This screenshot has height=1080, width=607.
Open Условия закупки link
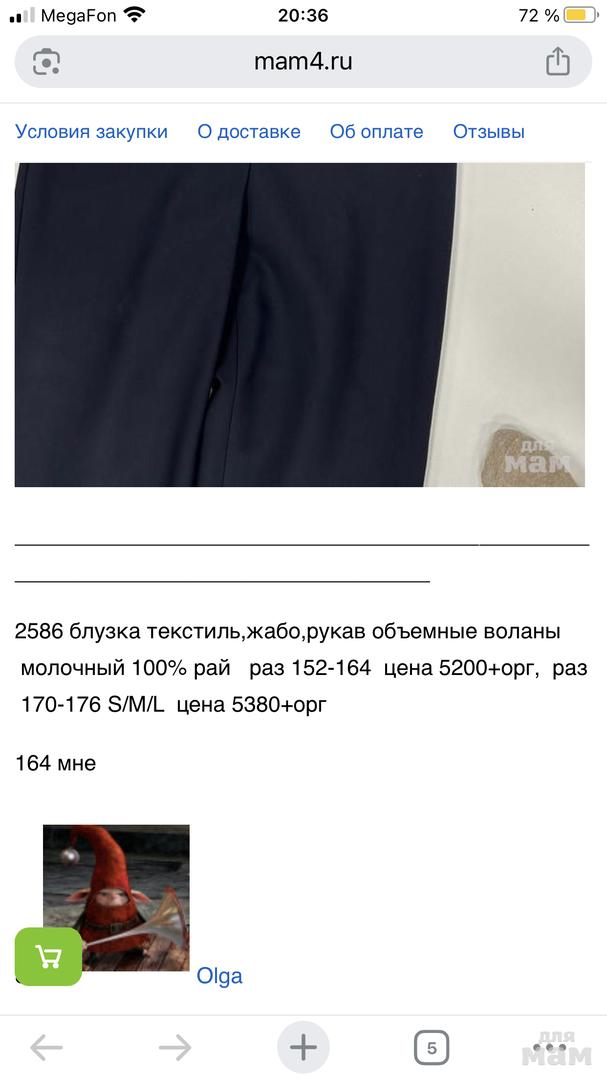tap(91, 132)
